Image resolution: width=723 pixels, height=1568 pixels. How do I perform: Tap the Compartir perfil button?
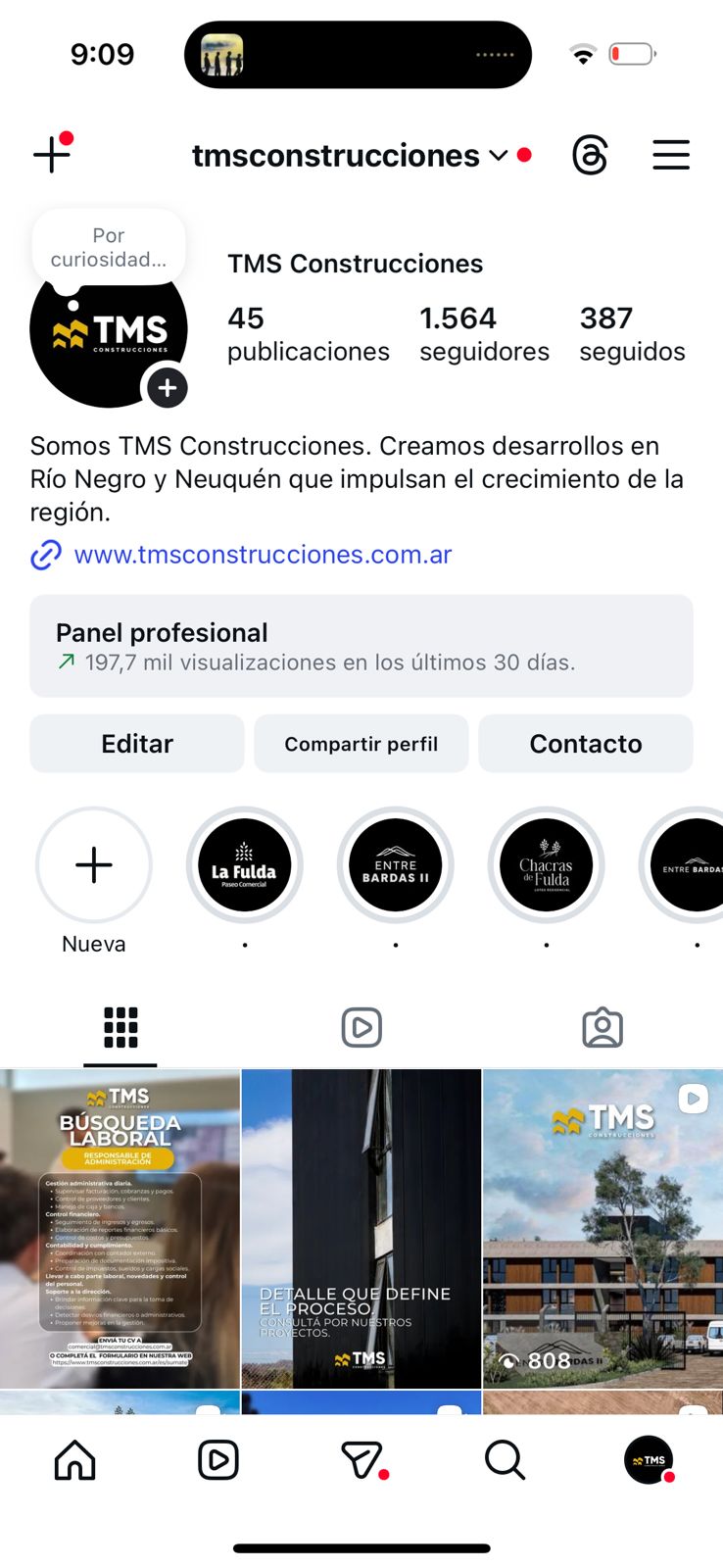tap(361, 743)
